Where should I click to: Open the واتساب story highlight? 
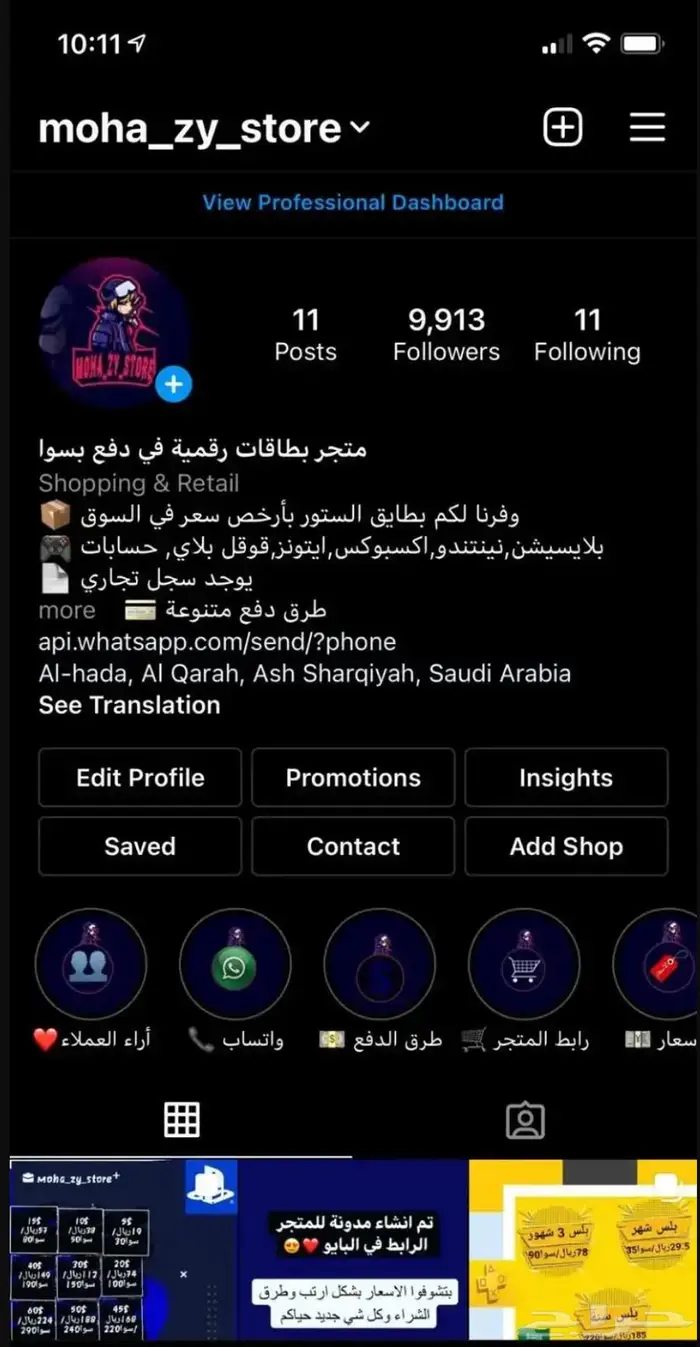coord(235,965)
